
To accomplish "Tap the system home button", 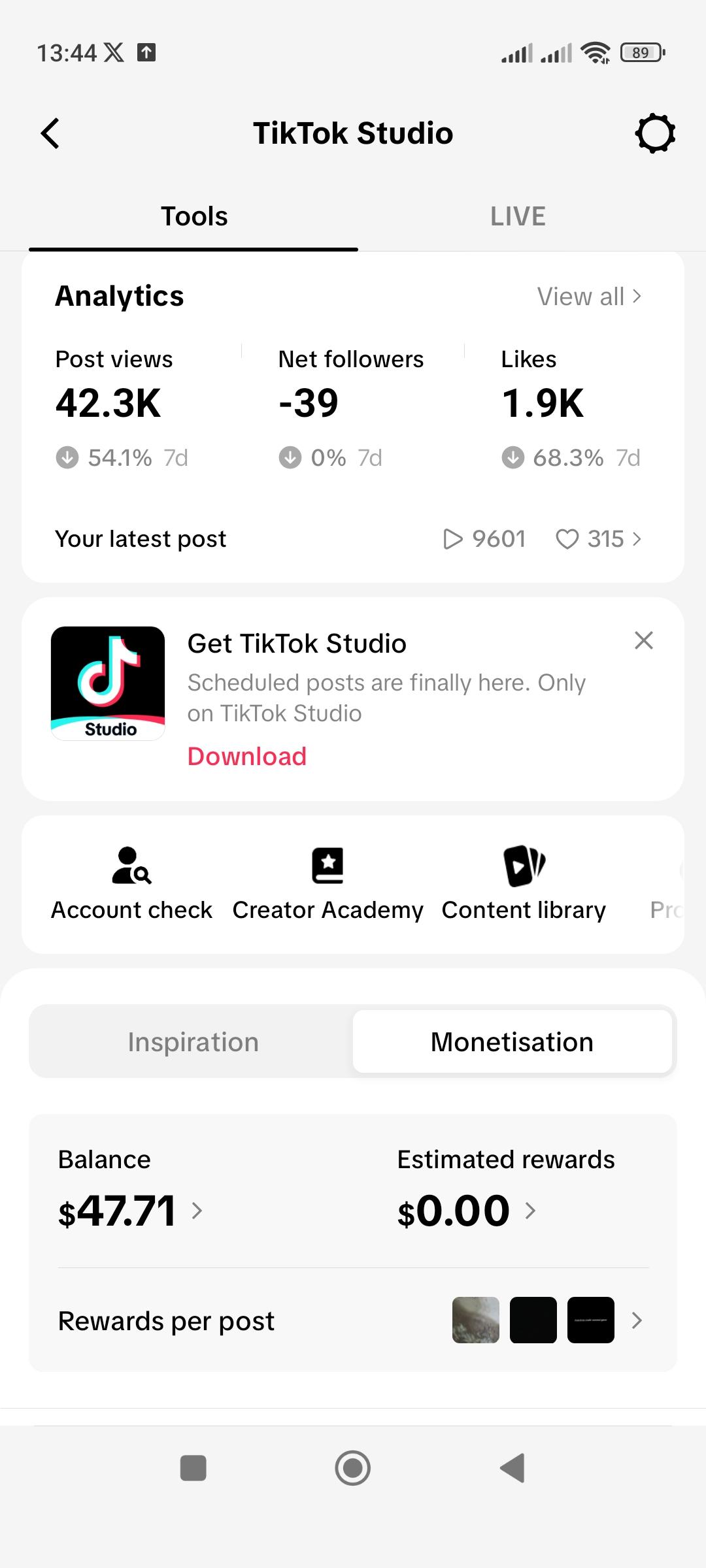I will 352,1468.
